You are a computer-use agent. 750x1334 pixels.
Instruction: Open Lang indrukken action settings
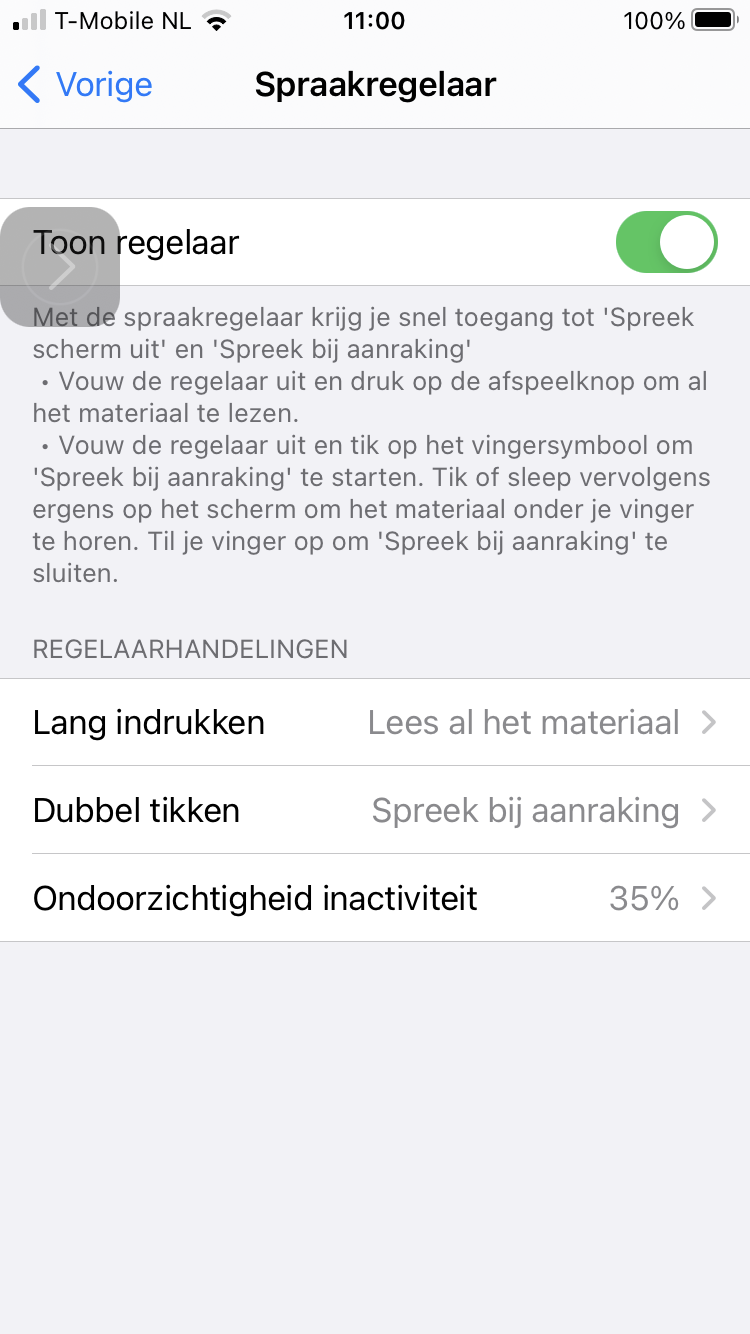click(375, 723)
